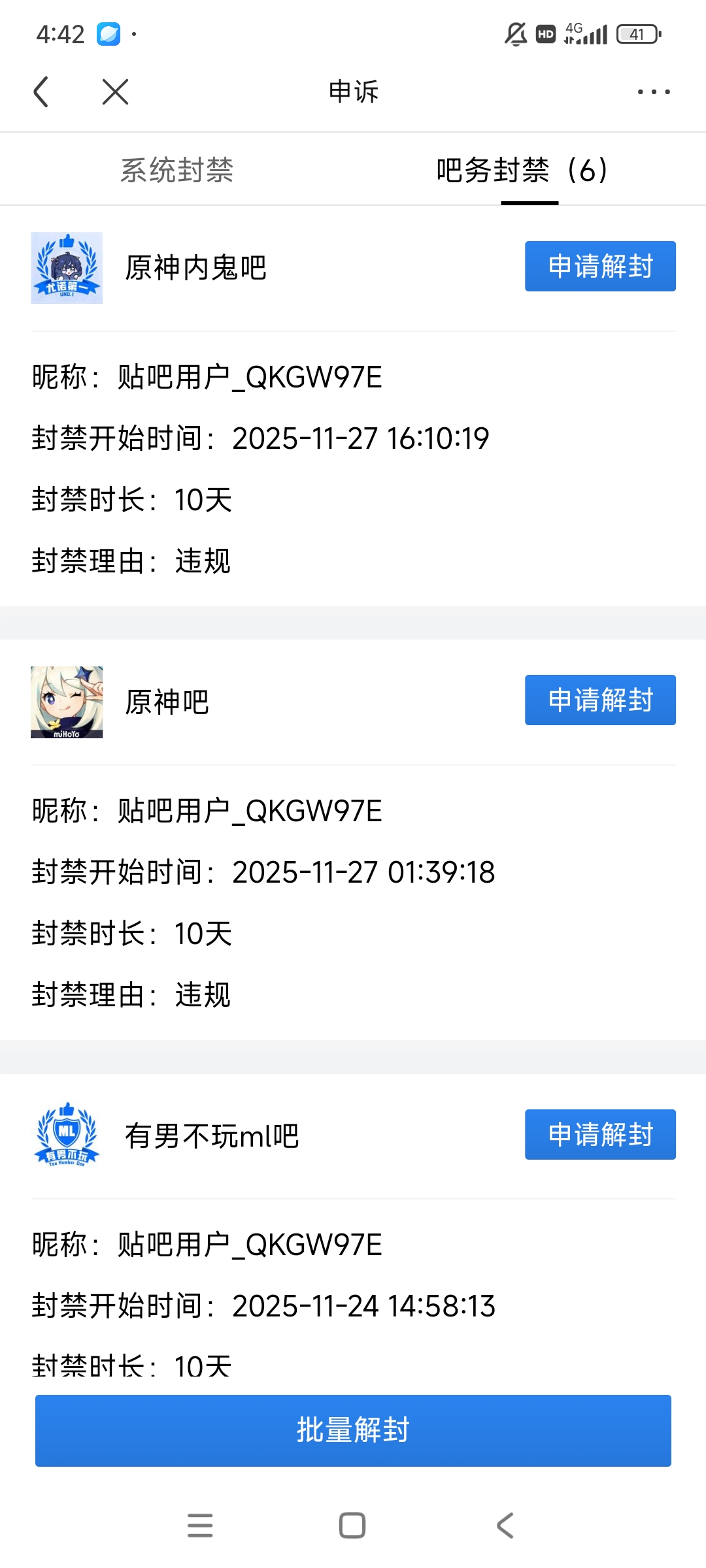Open the 有男不玩ml吧 forum avatar
This screenshot has height=1568, width=706.
(67, 1135)
